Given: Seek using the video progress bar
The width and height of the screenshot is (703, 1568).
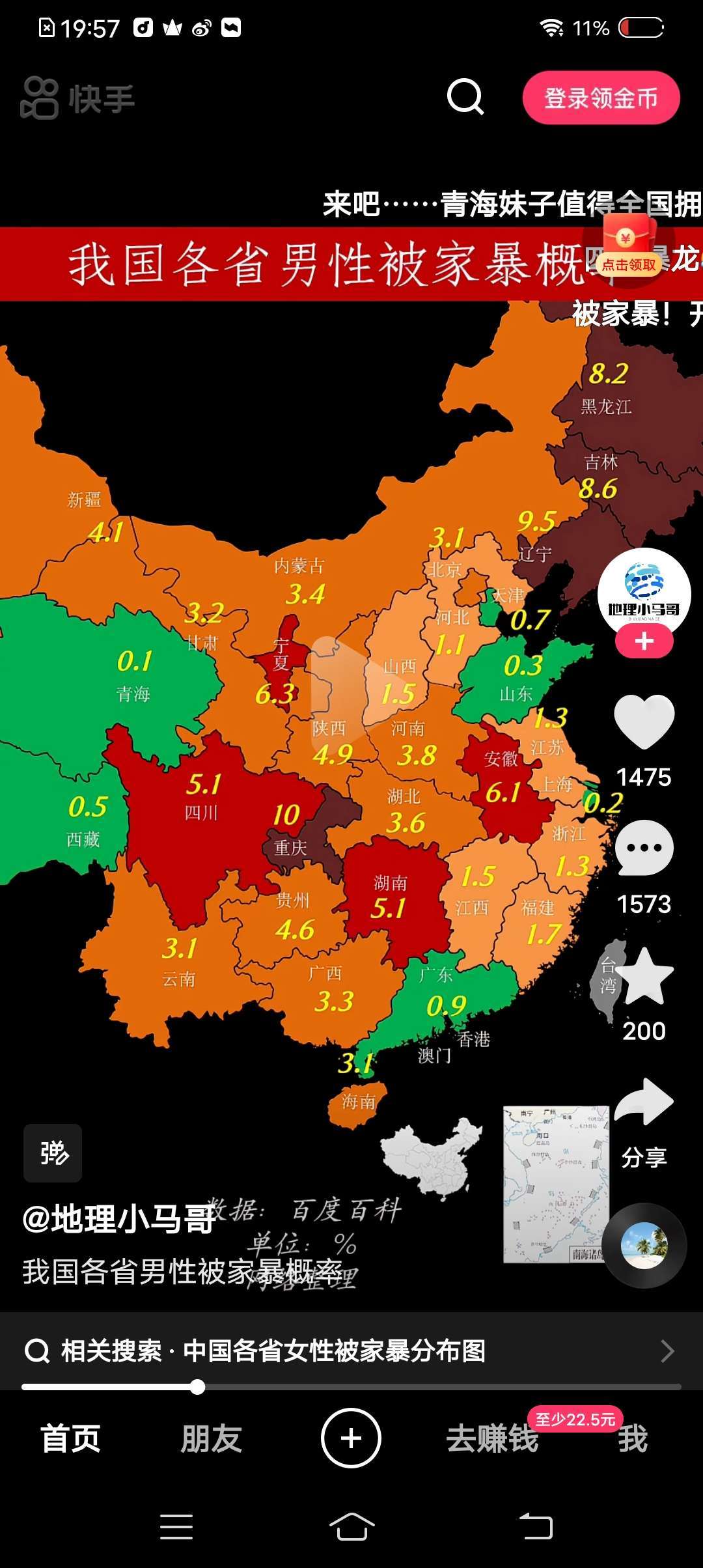Looking at the screenshot, I should point(351,1387).
